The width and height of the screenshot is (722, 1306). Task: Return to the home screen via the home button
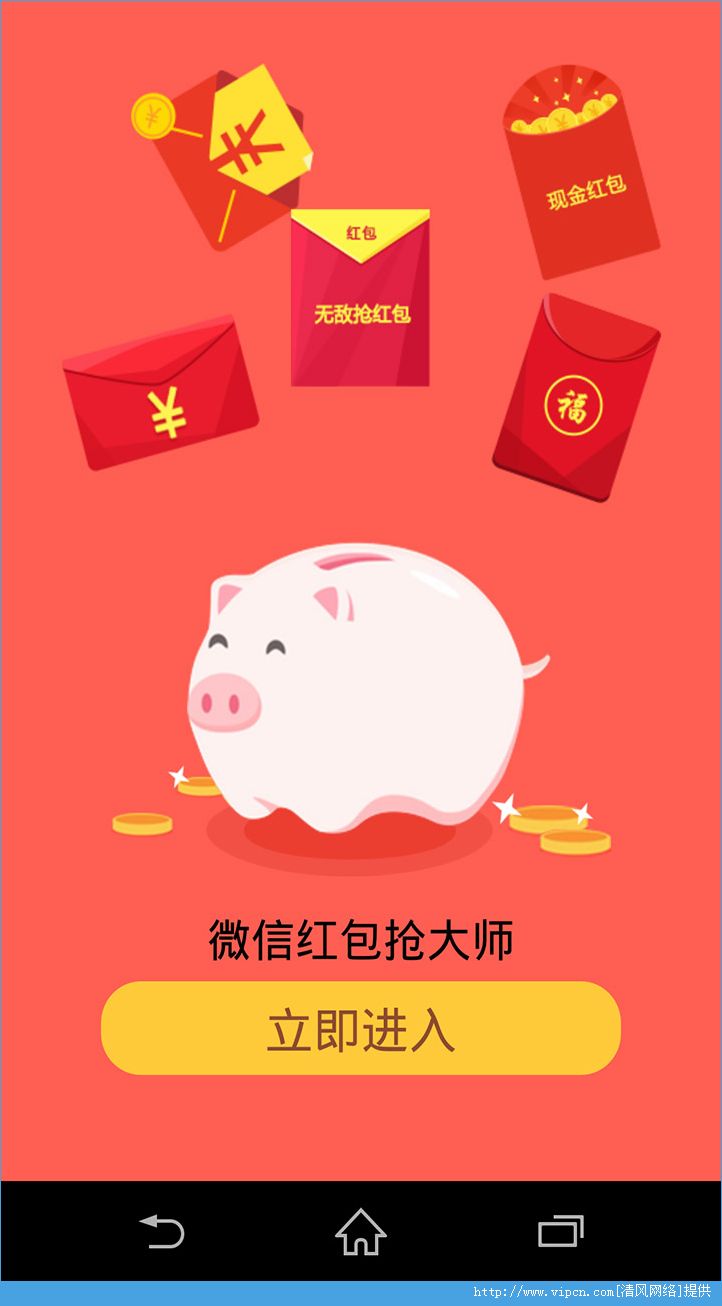pos(361,1231)
